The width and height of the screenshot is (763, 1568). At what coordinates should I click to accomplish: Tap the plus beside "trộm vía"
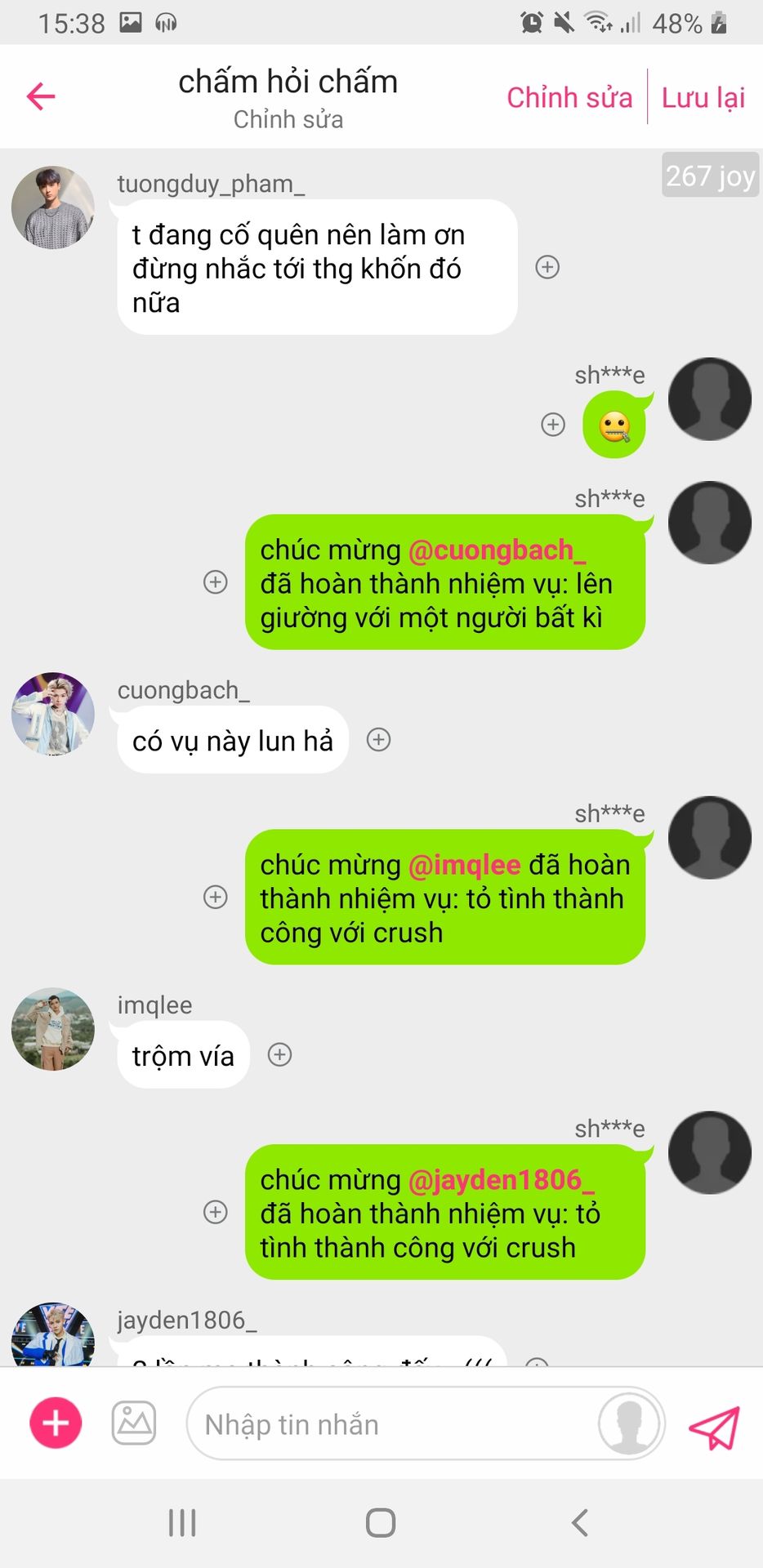click(280, 1054)
